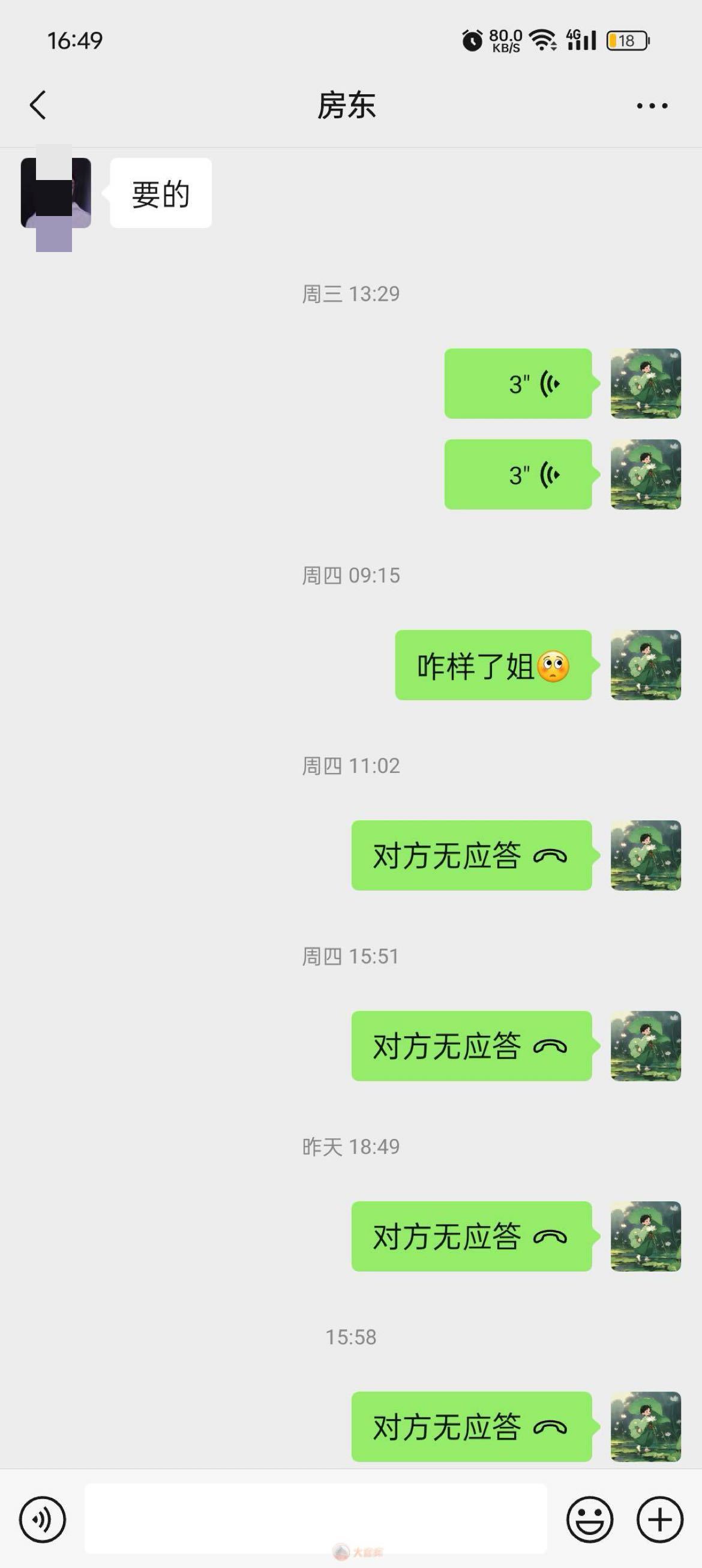Redial the unanswered call from 周四 11:02
702x1568 pixels.
tap(471, 855)
